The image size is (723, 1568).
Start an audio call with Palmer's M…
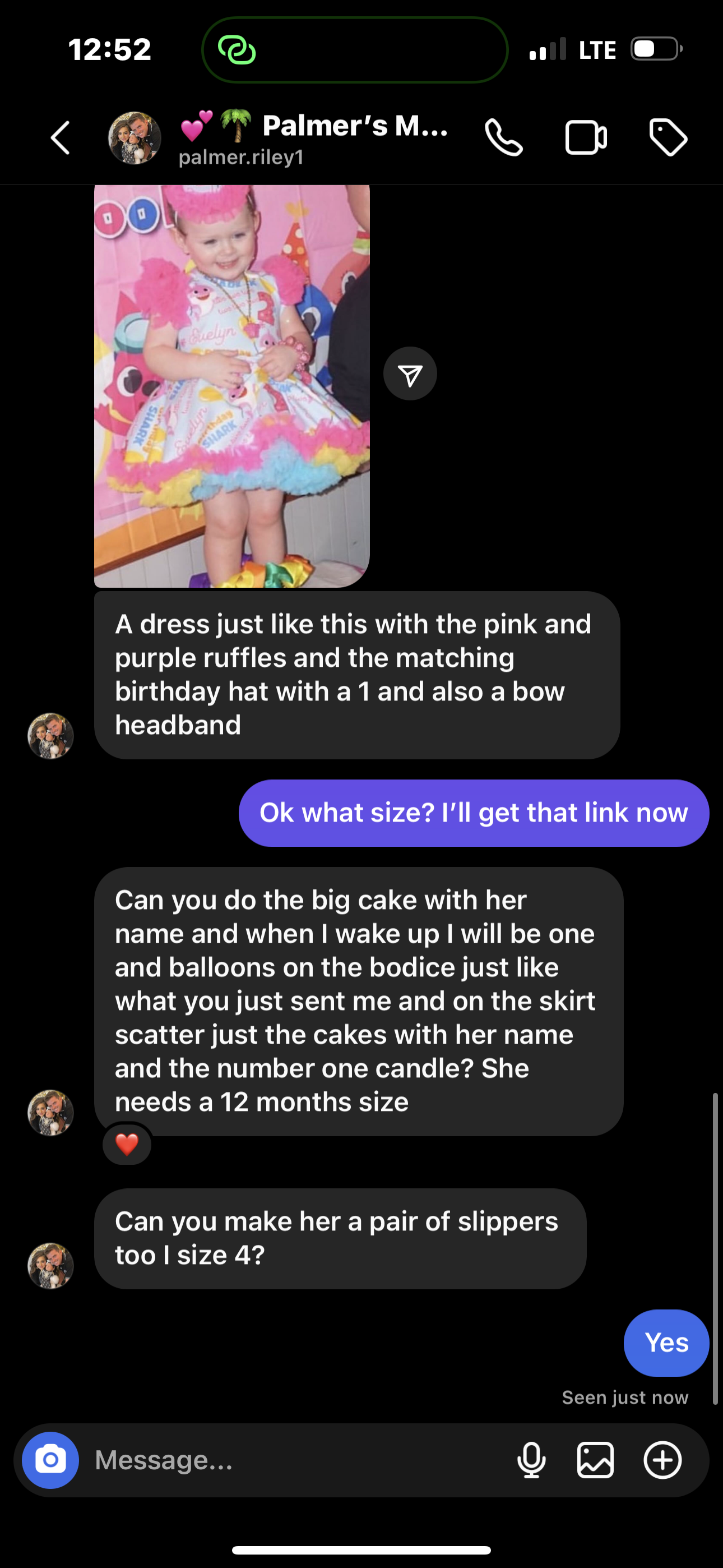(503, 137)
